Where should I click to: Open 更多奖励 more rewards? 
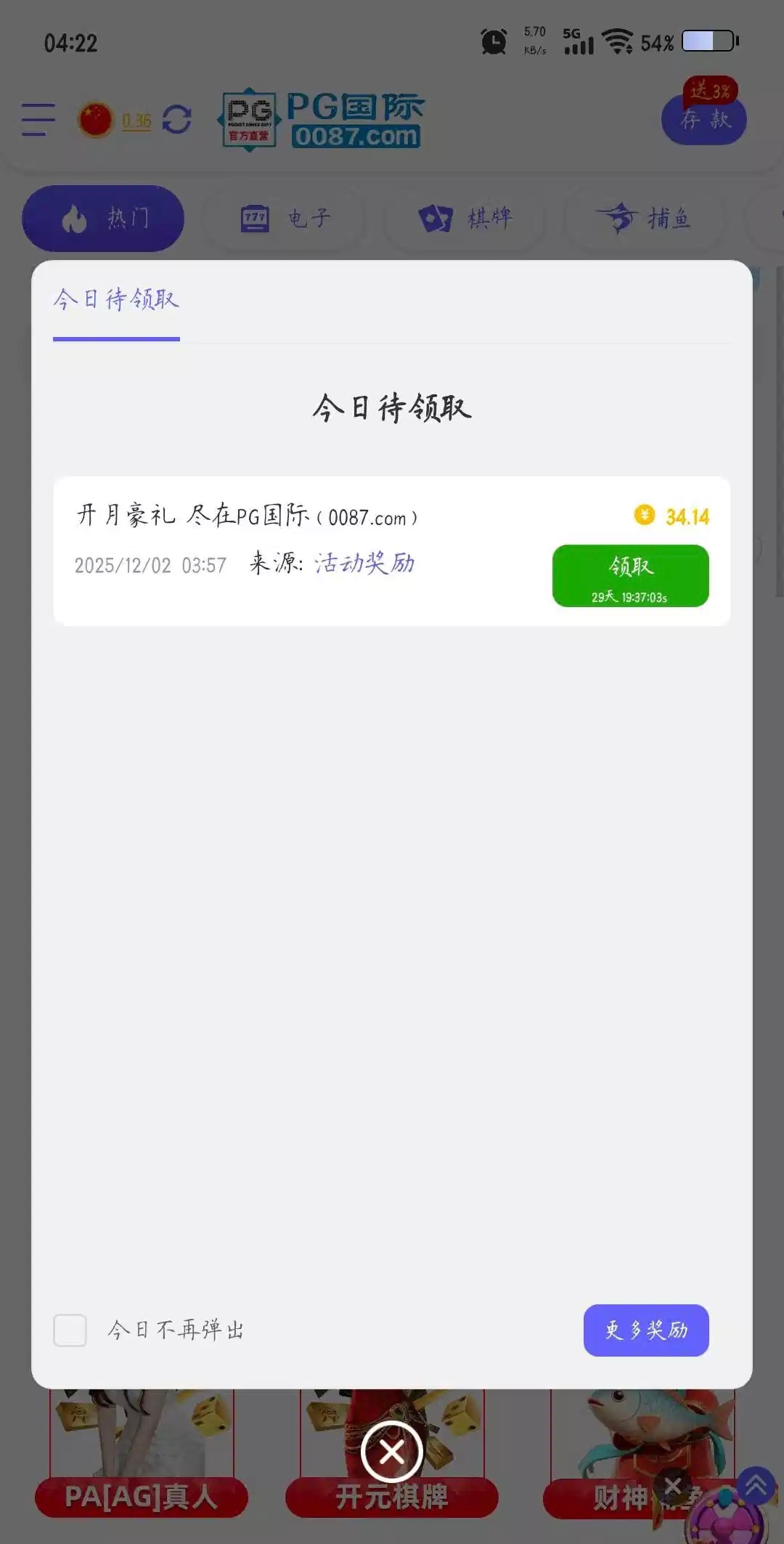pos(646,1330)
